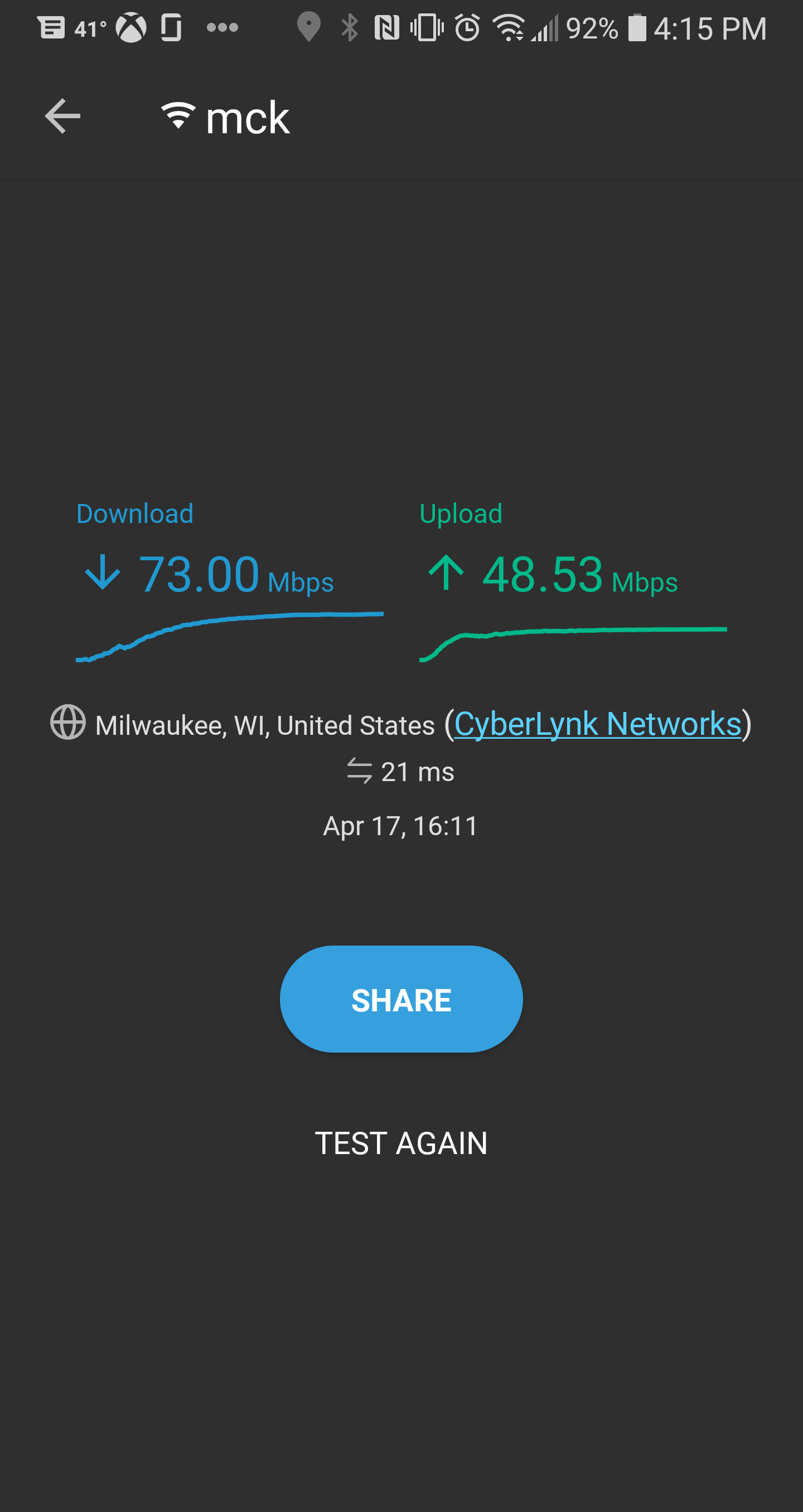The width and height of the screenshot is (803, 1512).
Task: Share the speed test results
Action: [401, 999]
